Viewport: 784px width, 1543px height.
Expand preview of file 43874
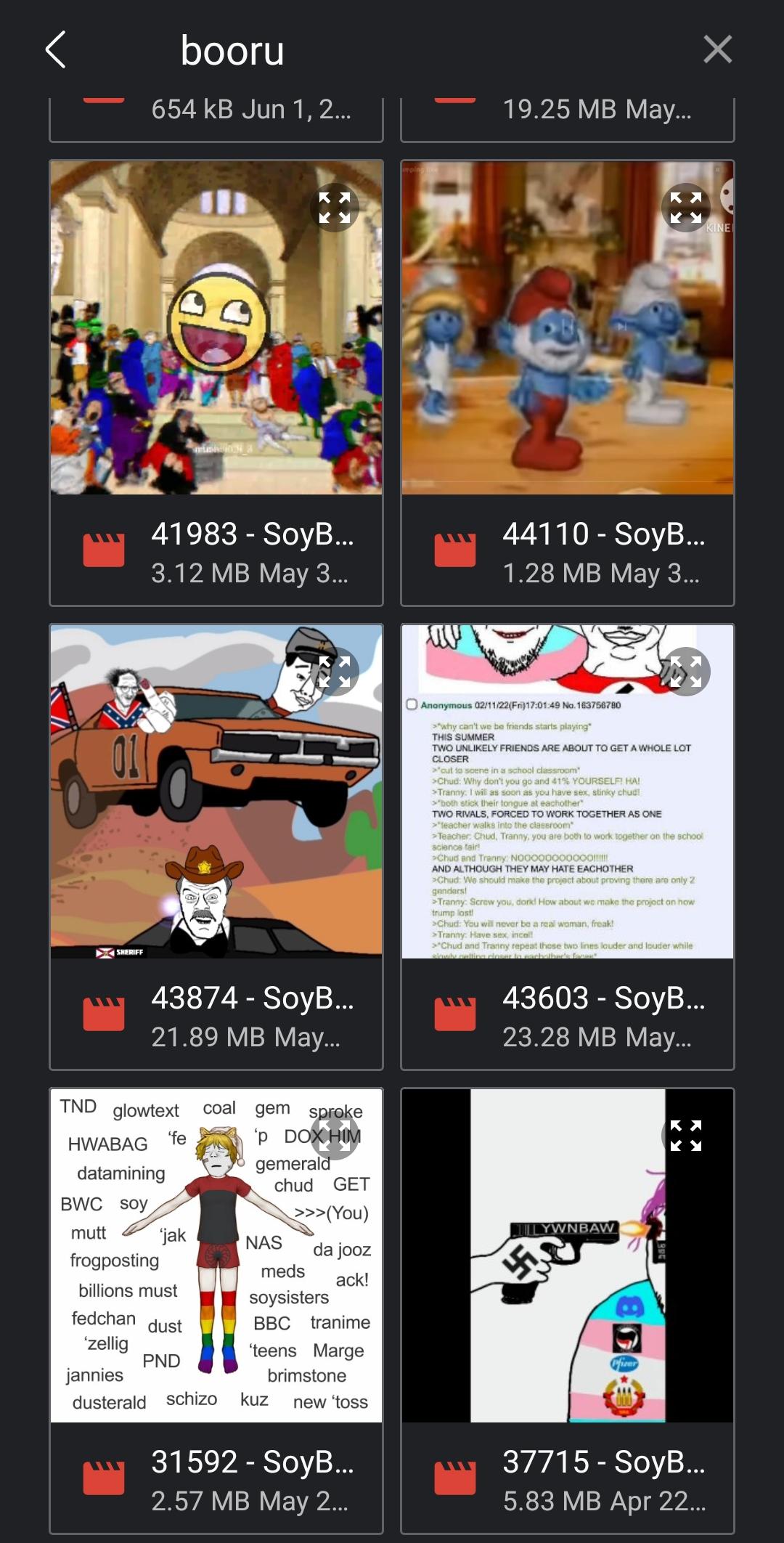[x=335, y=672]
